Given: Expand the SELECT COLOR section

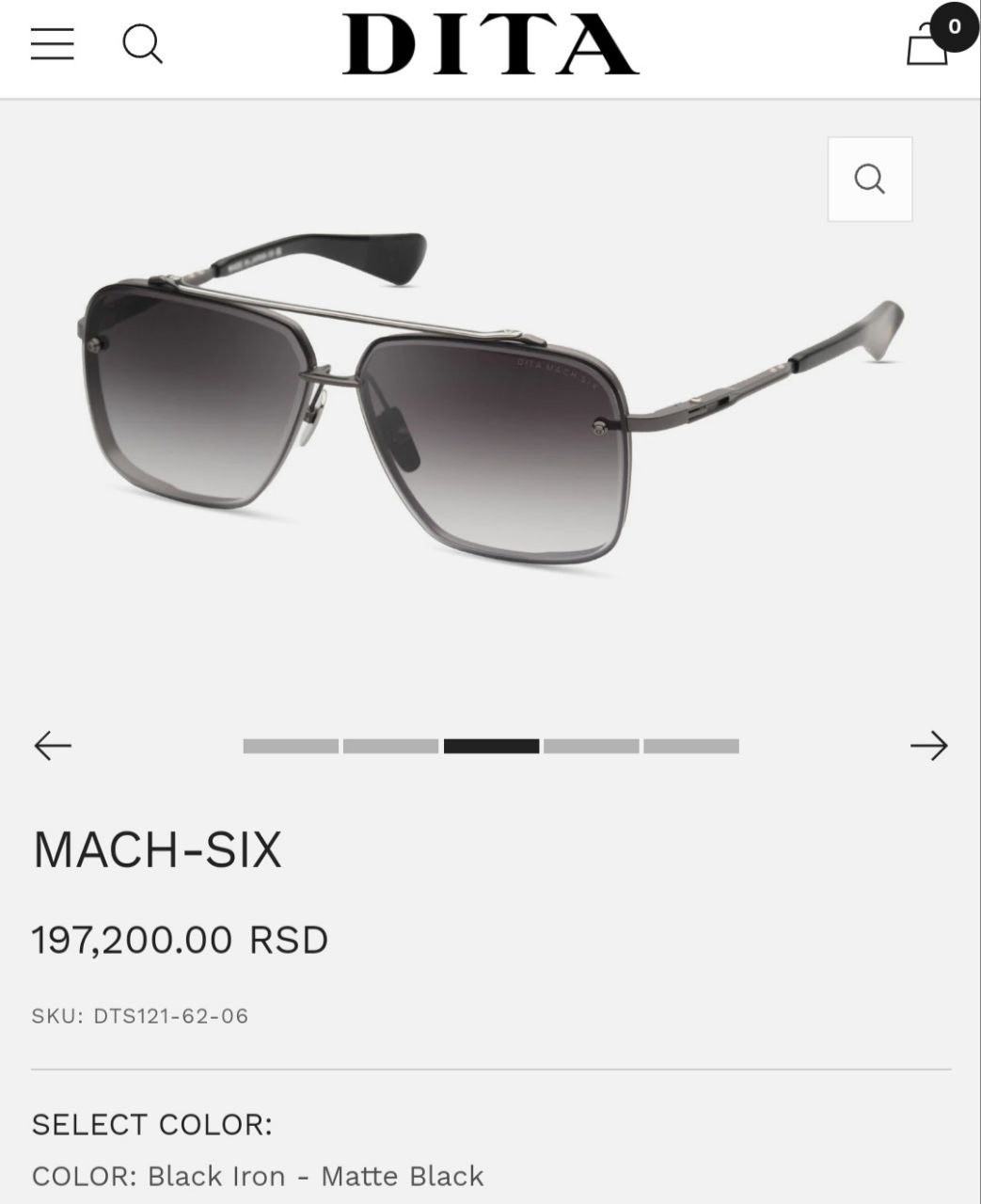Looking at the screenshot, I should tap(150, 1124).
